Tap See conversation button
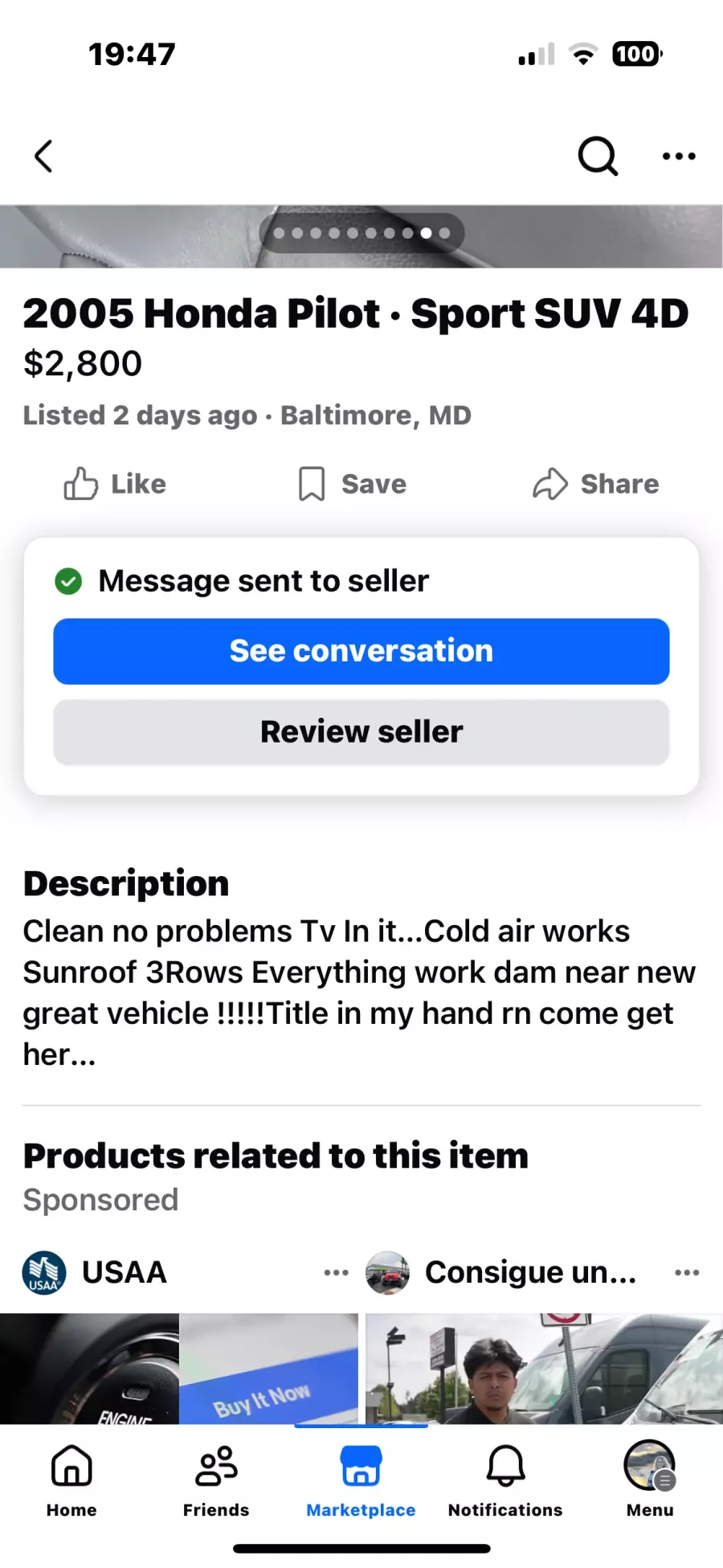The image size is (723, 1568). 361,651
